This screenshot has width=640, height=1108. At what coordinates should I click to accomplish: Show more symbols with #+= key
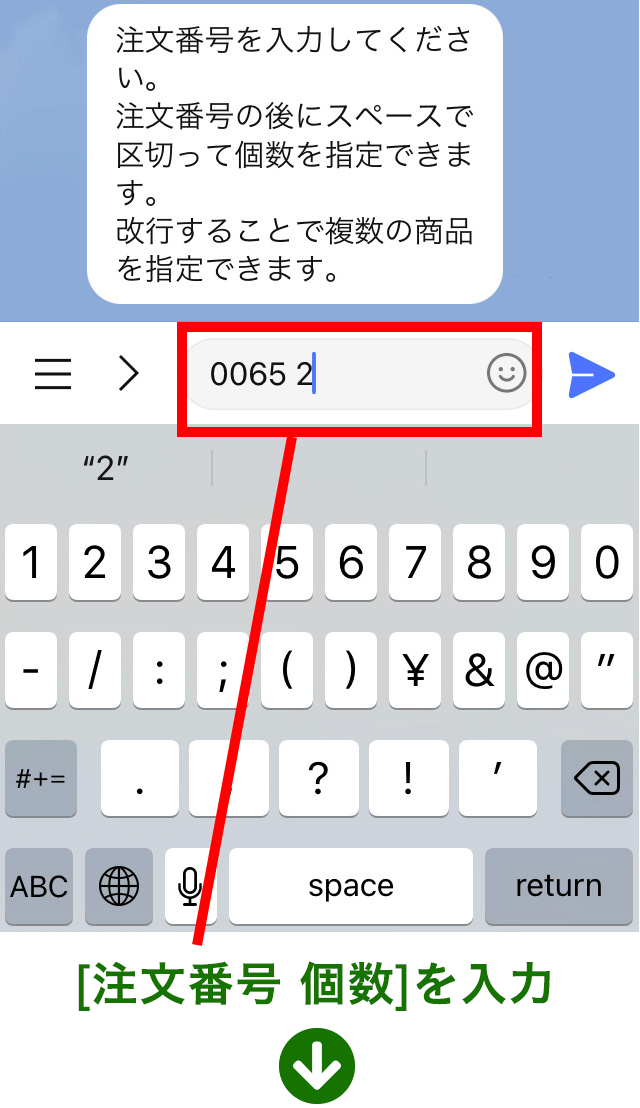(41, 778)
